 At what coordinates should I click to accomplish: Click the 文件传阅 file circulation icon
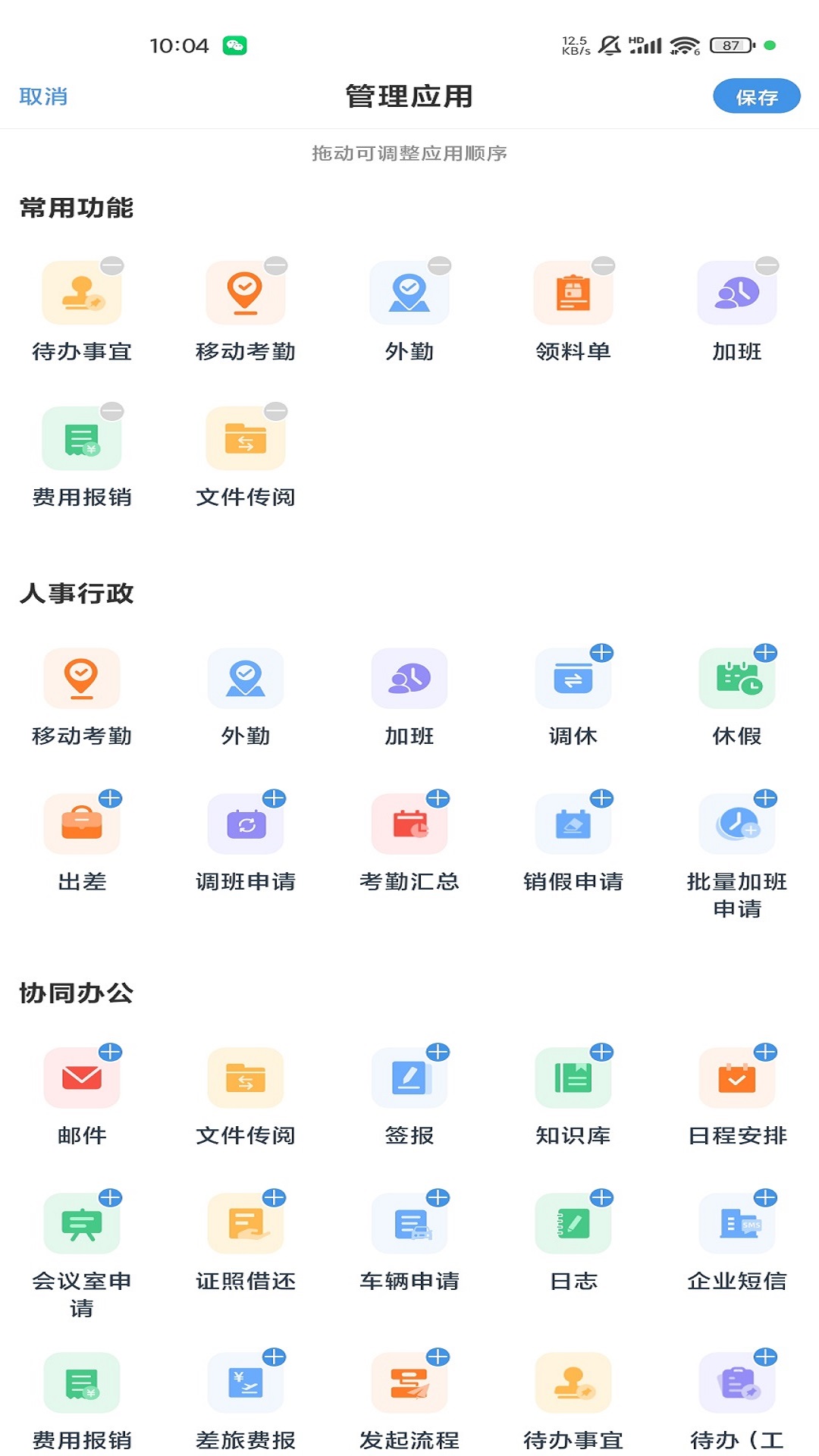click(x=244, y=438)
